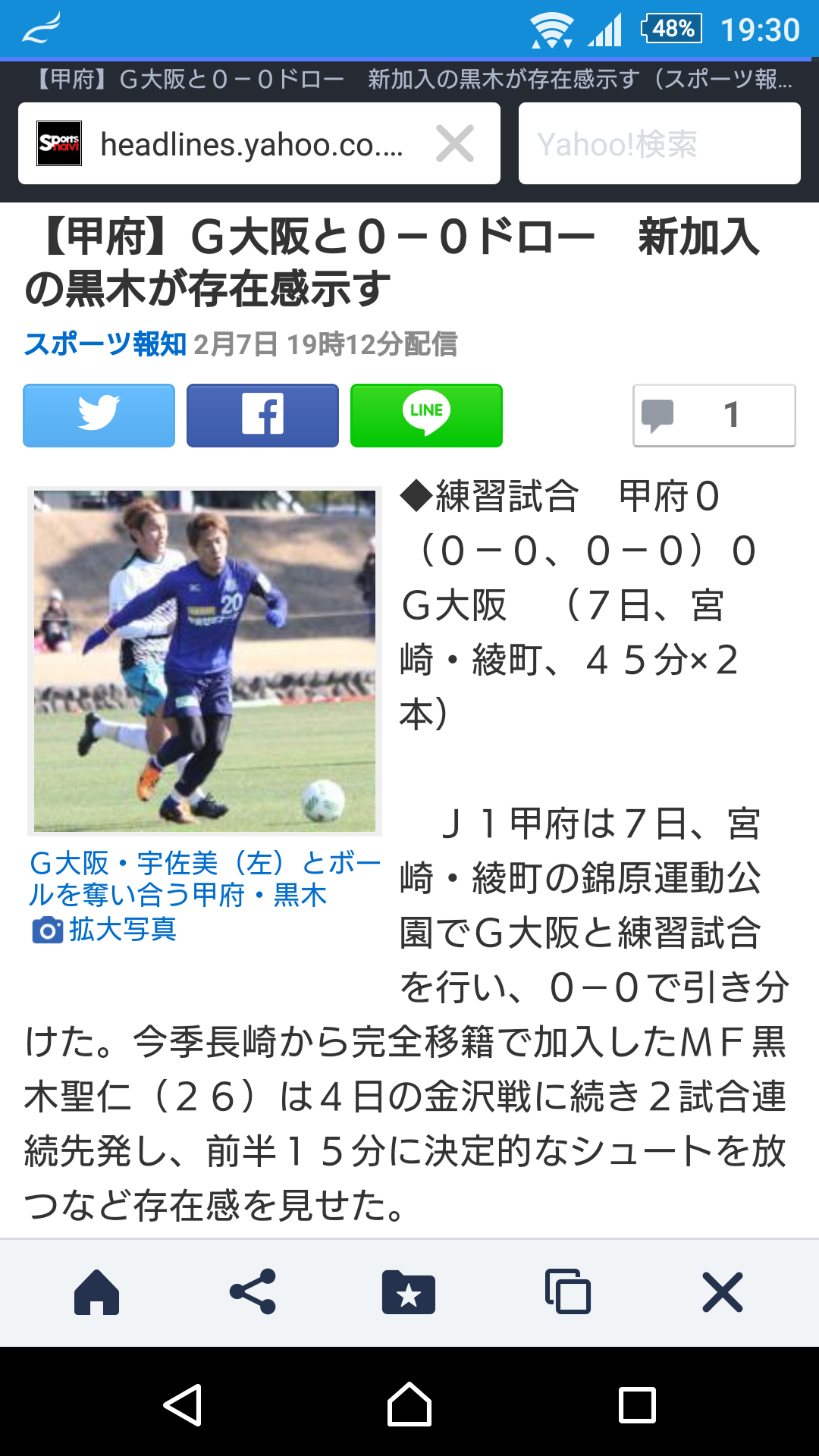Open the recent apps button
The image size is (819, 1456).
click(637, 1405)
